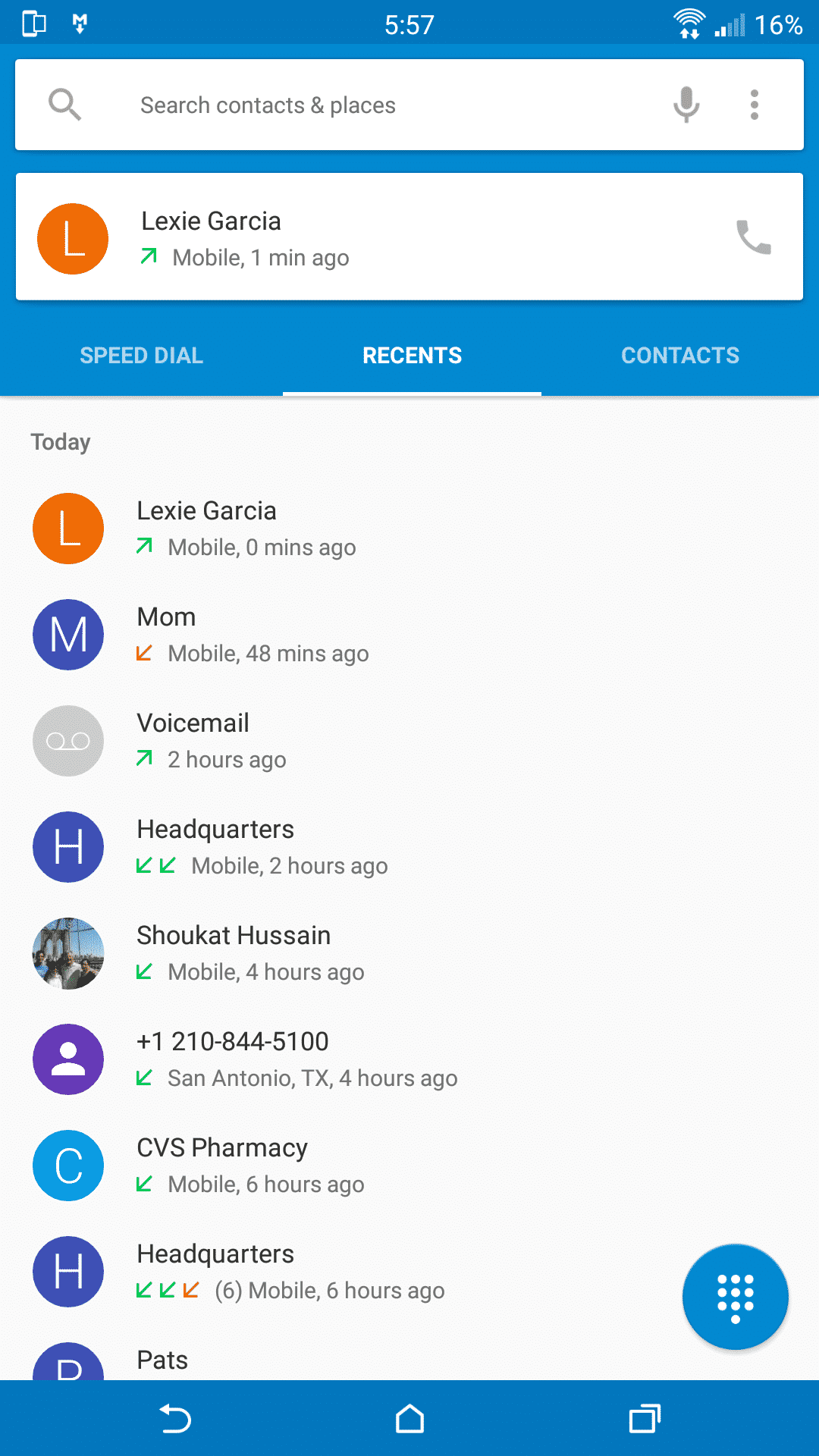The height and width of the screenshot is (1456, 819).
Task: Switch to the Contacts tab
Action: 680,356
